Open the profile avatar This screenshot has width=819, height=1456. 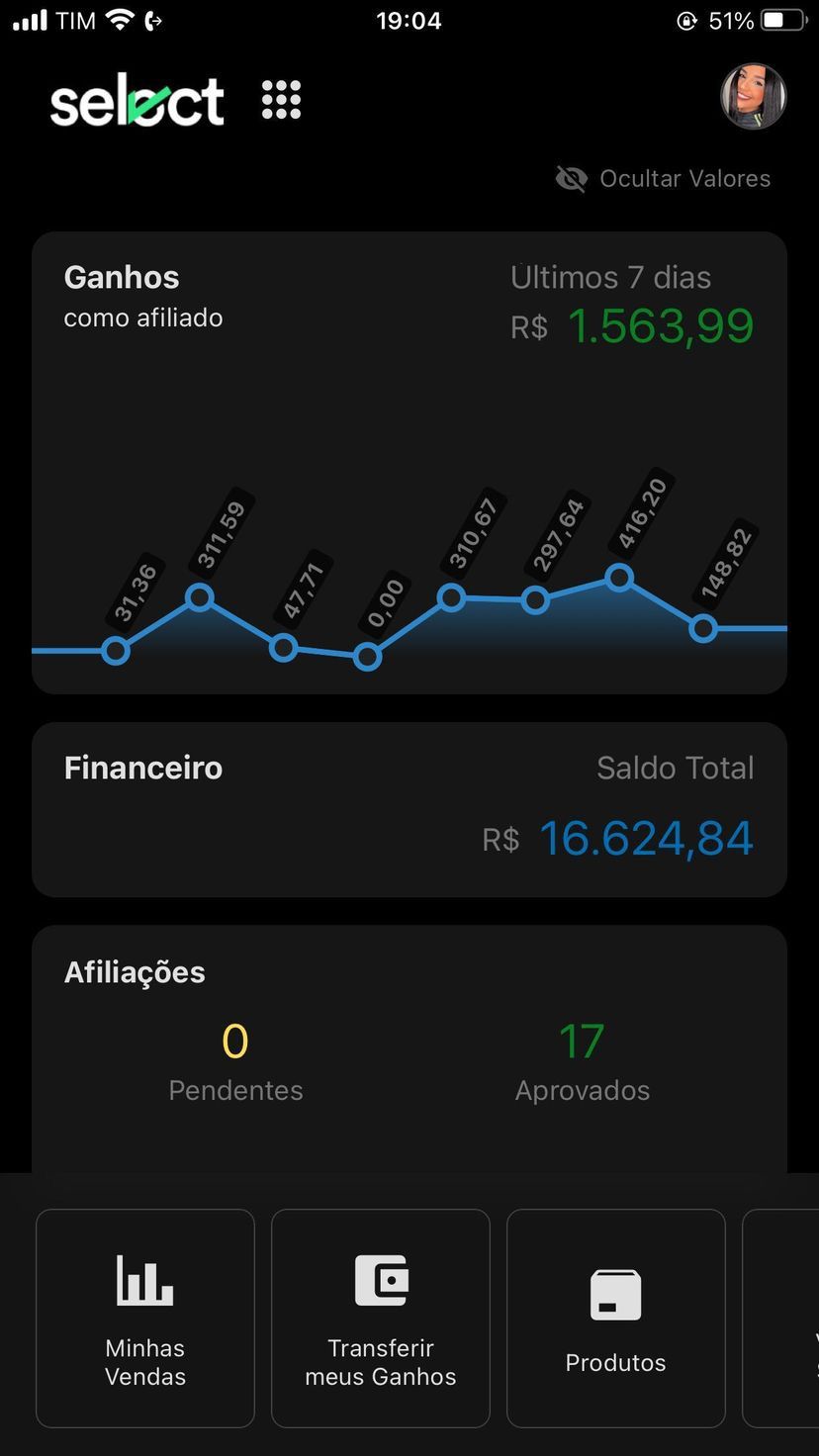[754, 97]
